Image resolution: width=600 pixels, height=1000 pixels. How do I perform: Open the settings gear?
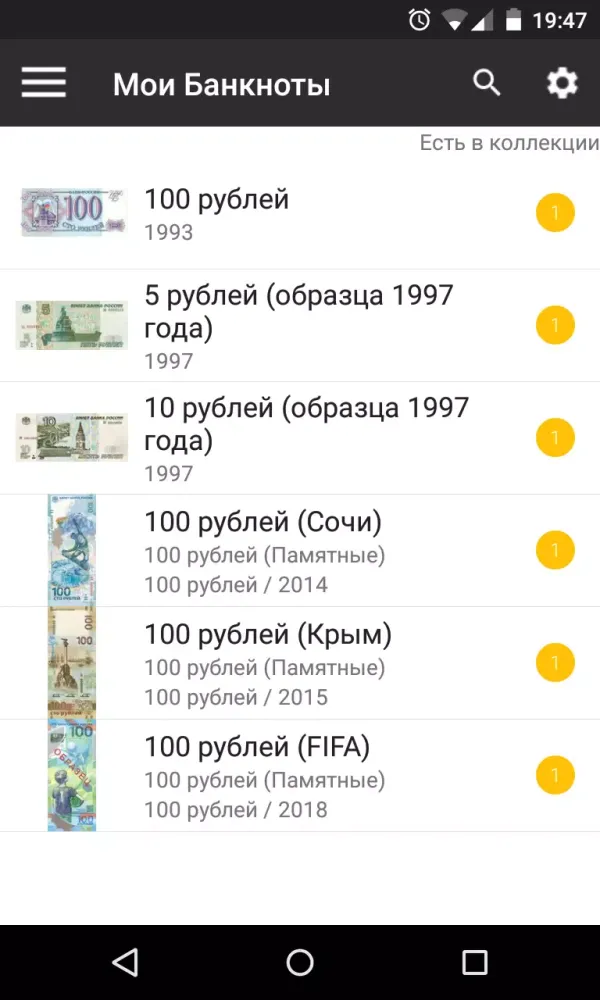(x=562, y=83)
